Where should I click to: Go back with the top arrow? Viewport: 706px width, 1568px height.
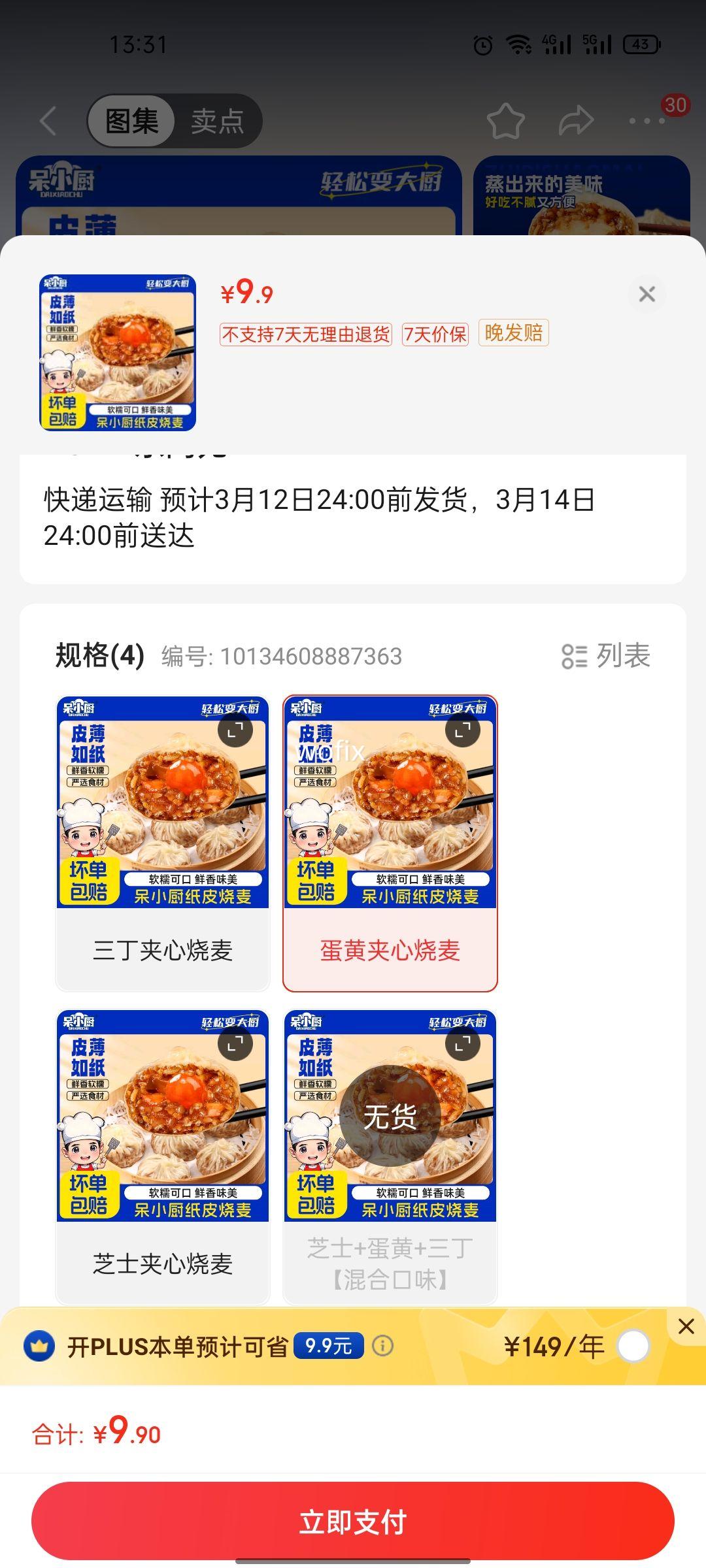click(x=48, y=121)
